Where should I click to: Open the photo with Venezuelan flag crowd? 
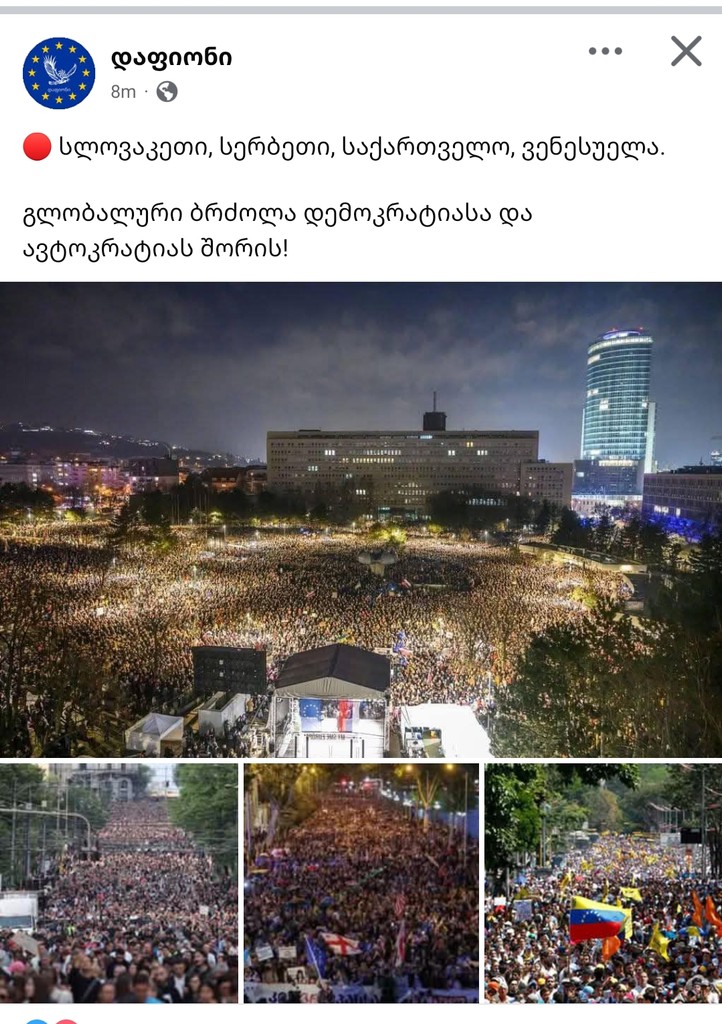603,883
